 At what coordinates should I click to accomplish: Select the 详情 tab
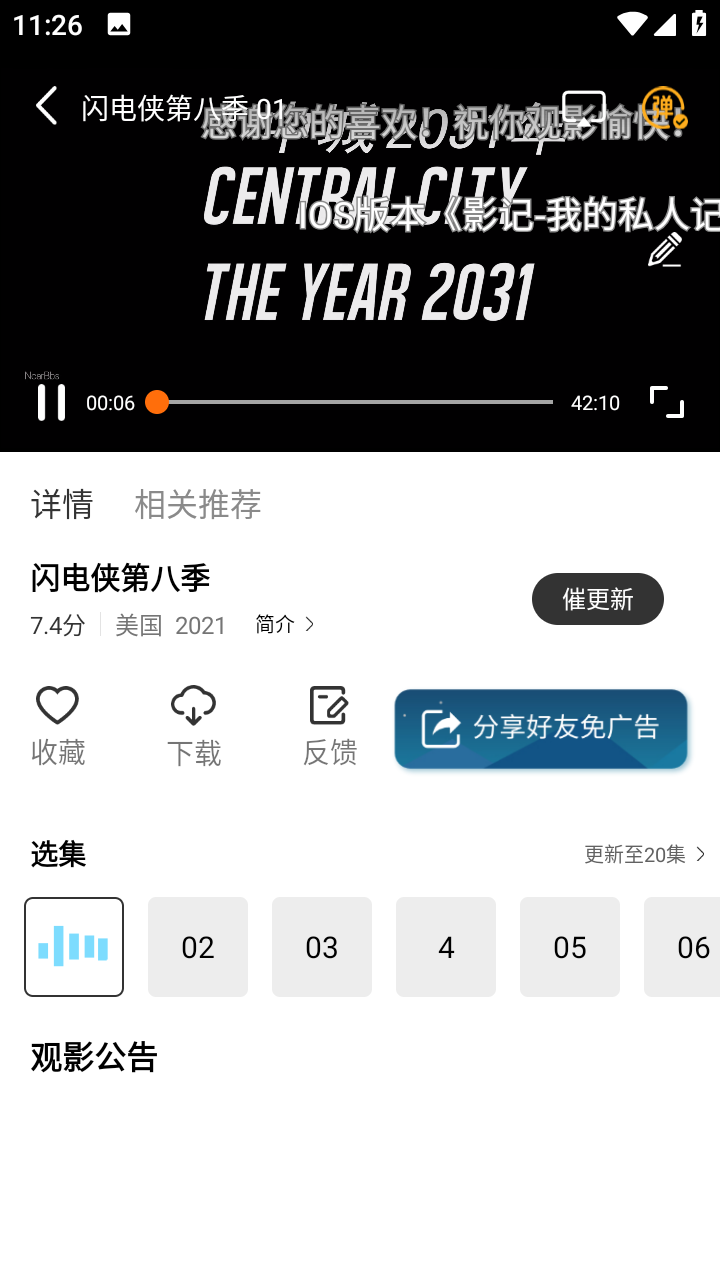pos(61,505)
